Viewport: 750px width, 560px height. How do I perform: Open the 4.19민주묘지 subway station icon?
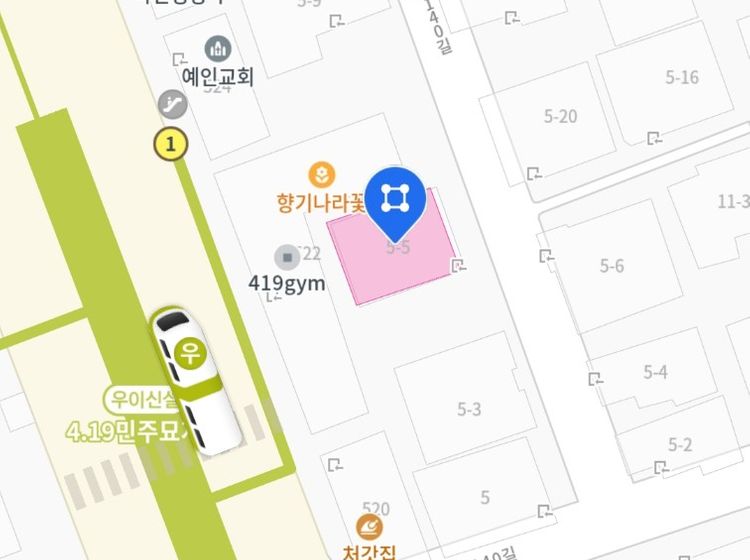186,350
